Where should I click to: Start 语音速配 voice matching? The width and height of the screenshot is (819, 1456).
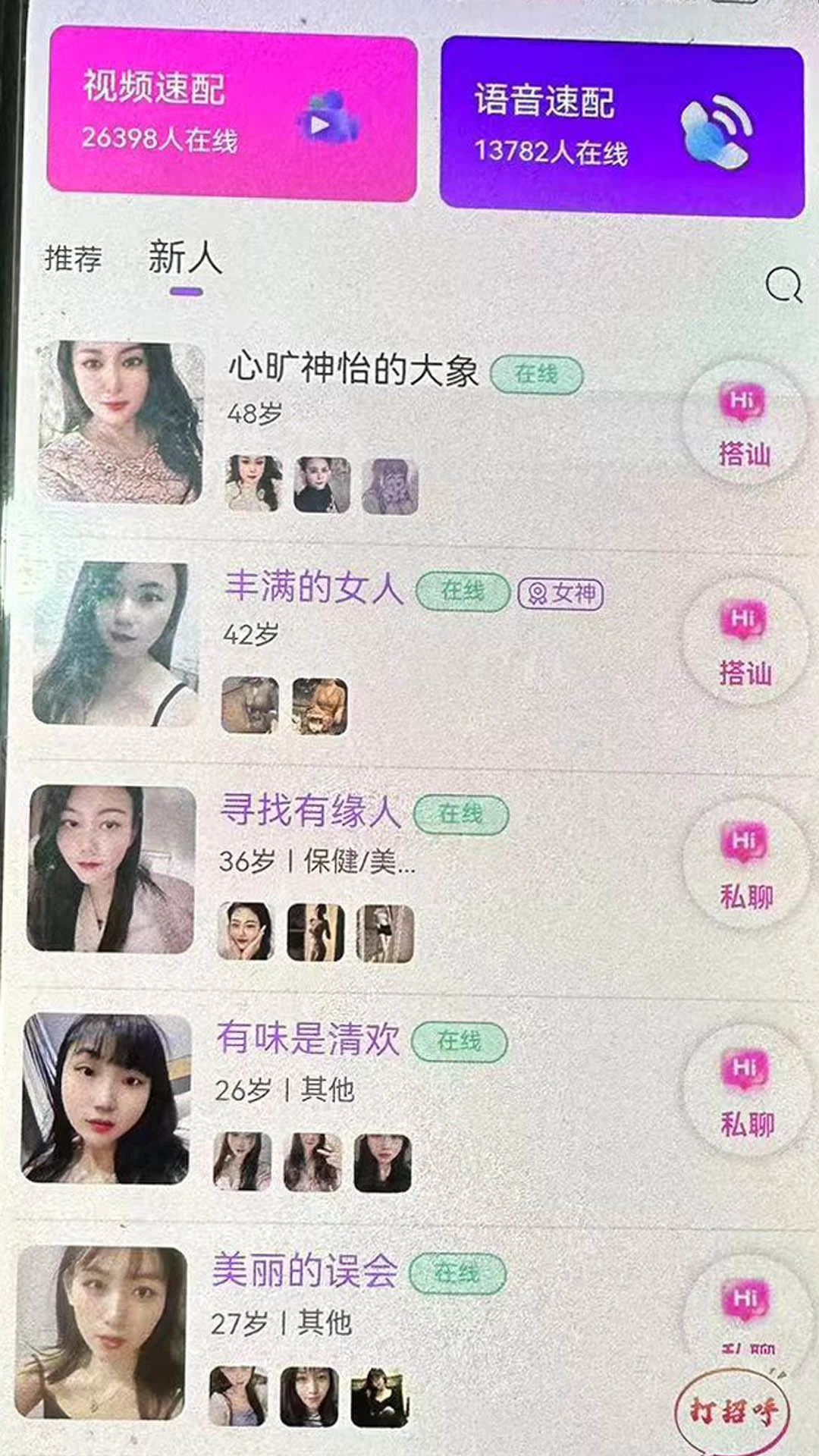tap(622, 127)
